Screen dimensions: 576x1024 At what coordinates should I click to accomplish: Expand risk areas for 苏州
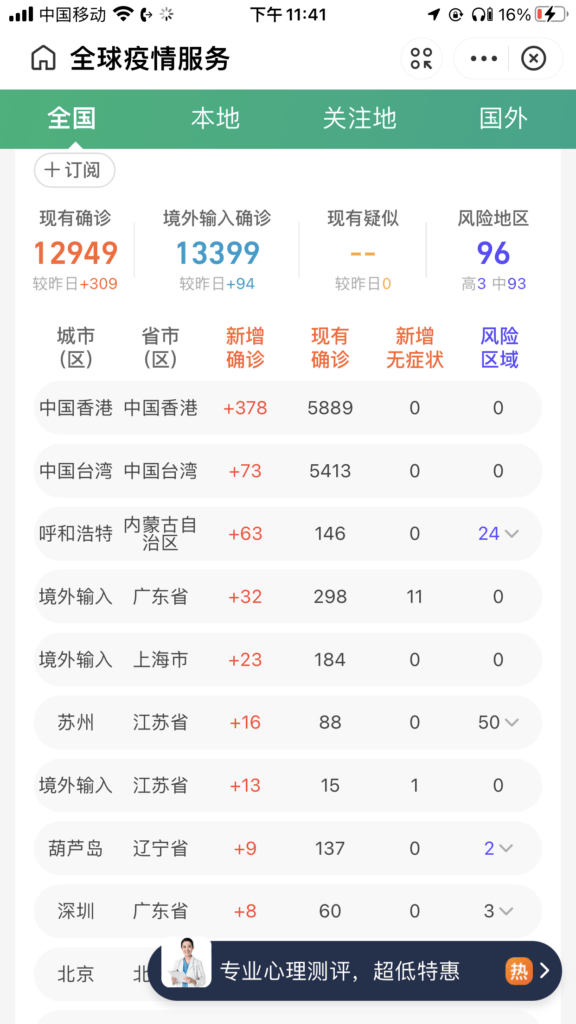[498, 722]
